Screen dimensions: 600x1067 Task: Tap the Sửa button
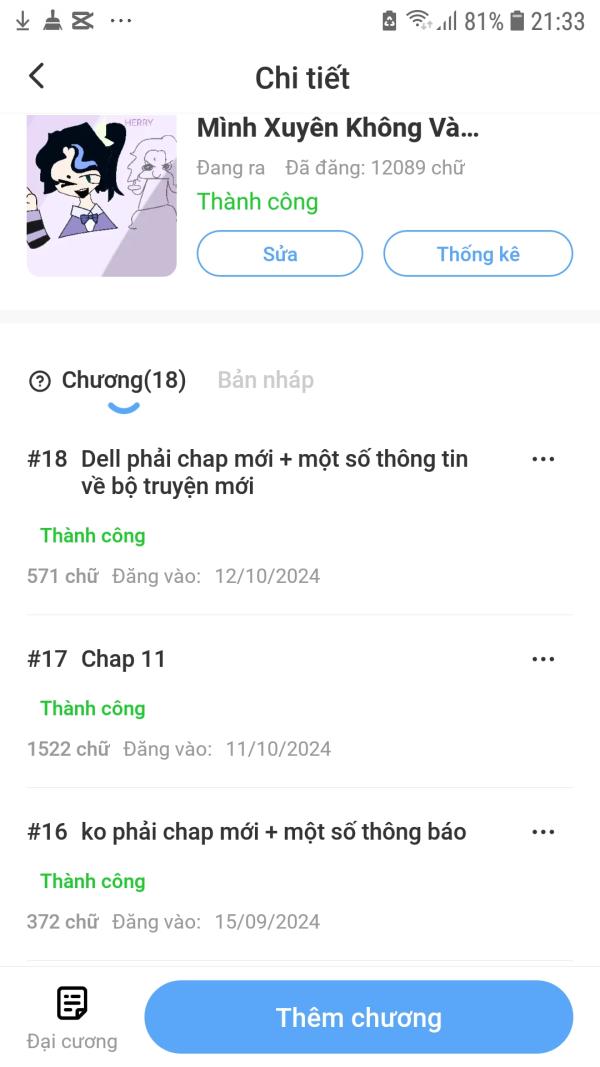tap(280, 253)
